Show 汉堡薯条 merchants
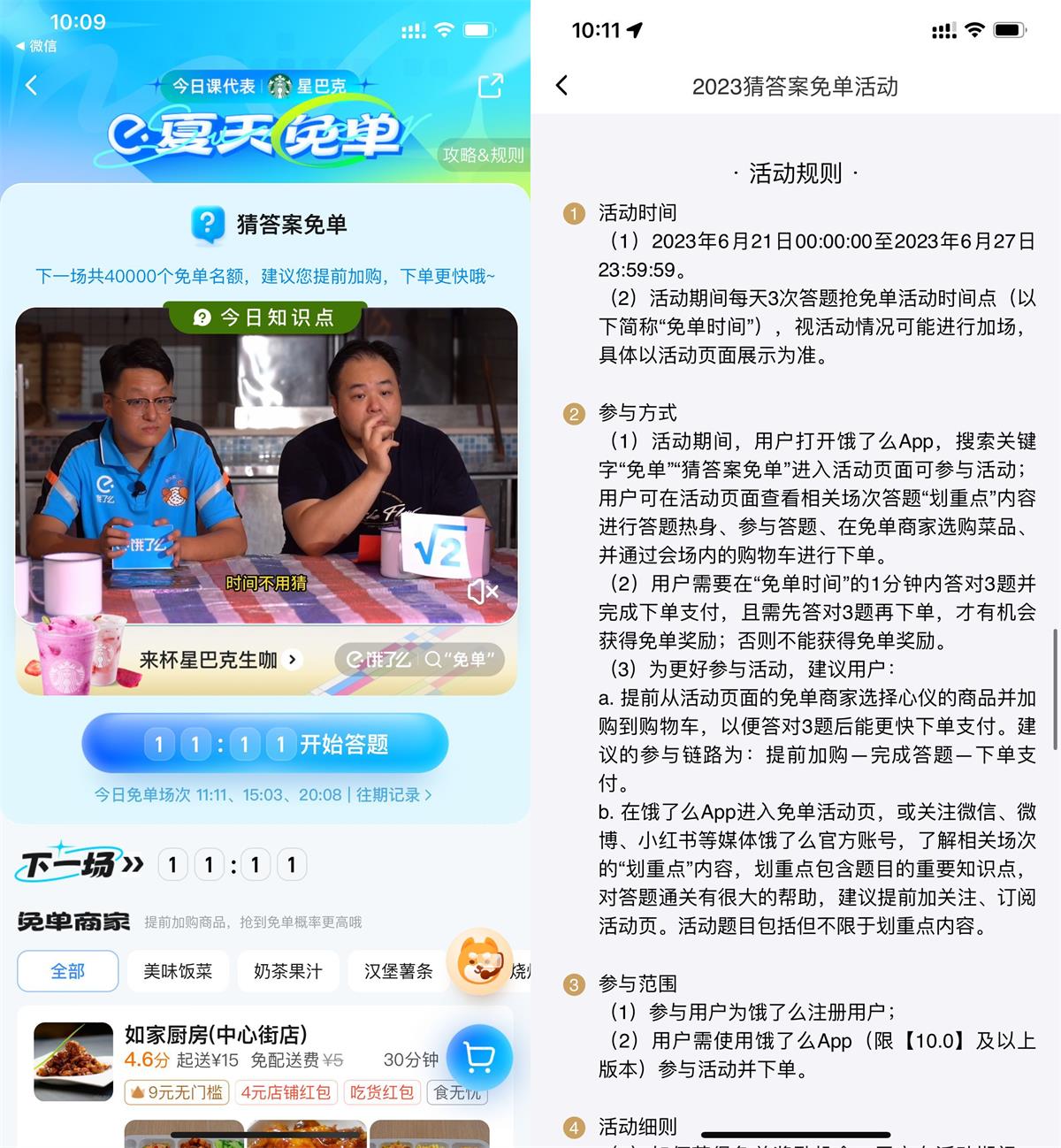The width and height of the screenshot is (1061, 1148). tap(399, 971)
